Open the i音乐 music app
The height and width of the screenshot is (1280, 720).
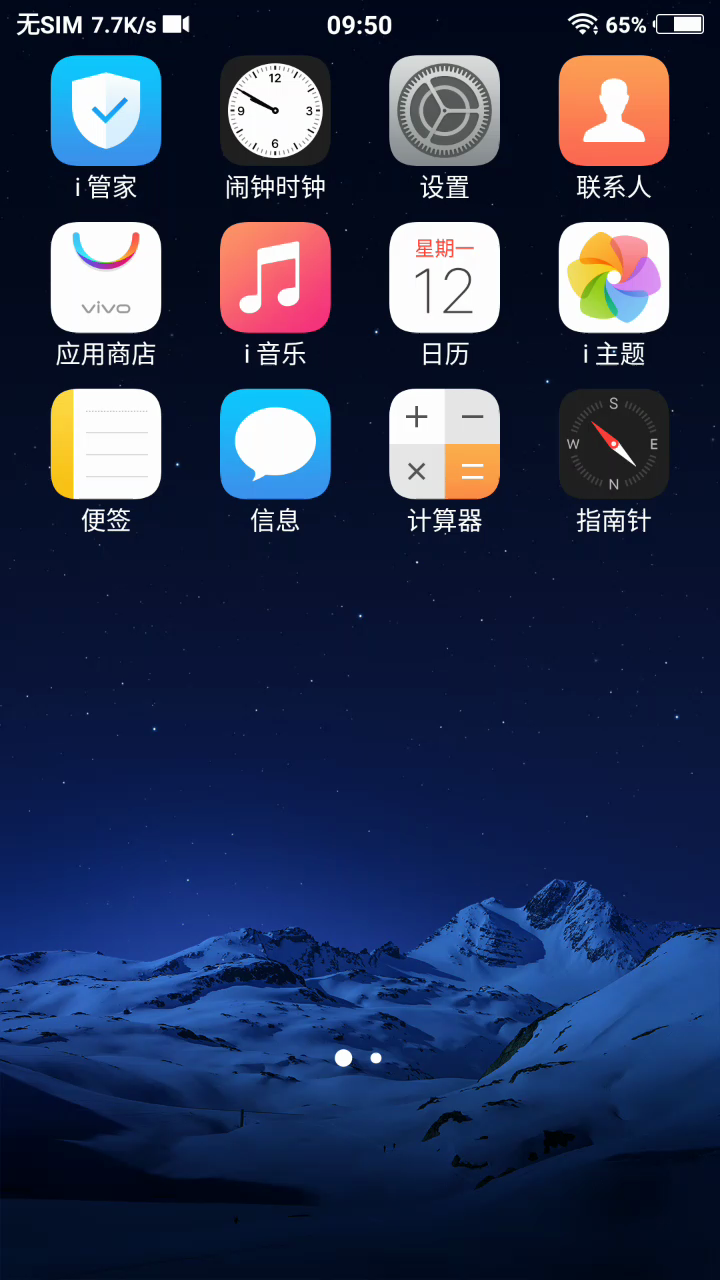click(x=275, y=277)
